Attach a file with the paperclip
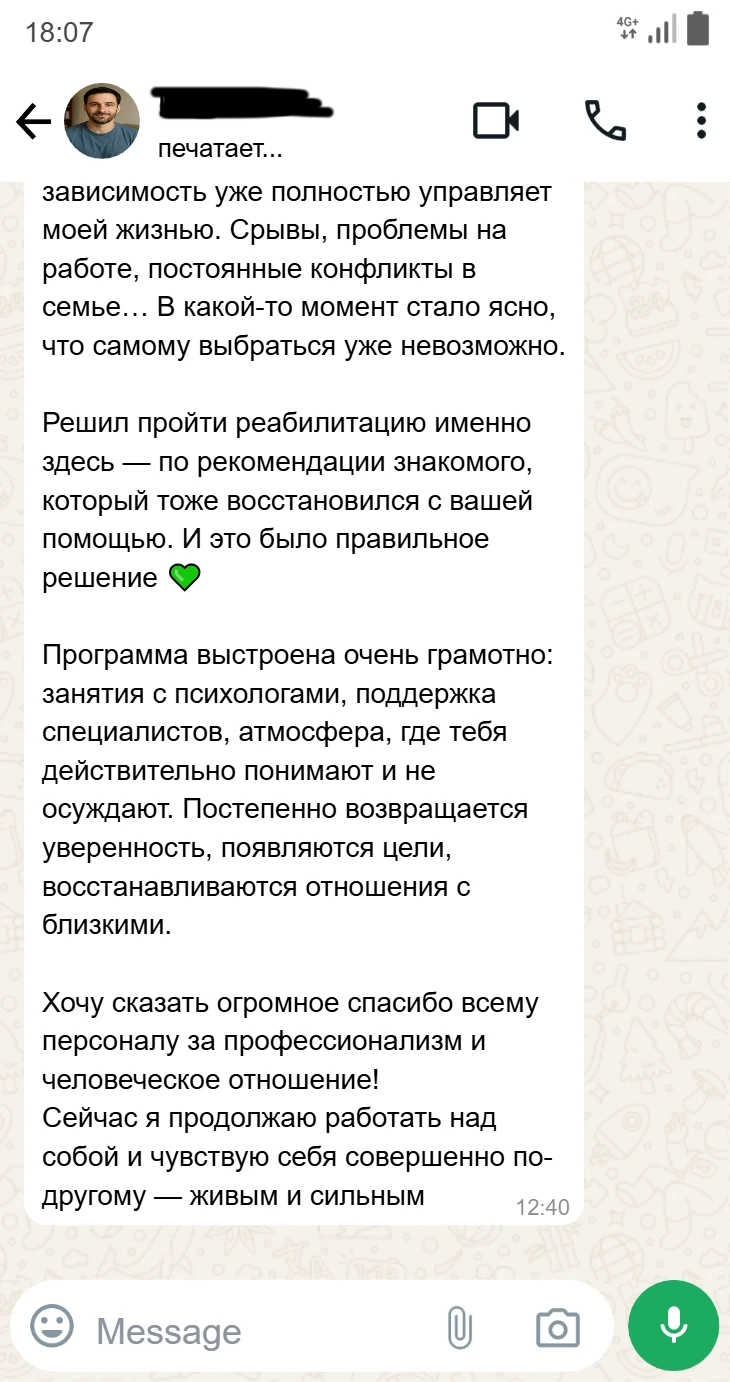The width and height of the screenshot is (730, 1382). 458,1328
